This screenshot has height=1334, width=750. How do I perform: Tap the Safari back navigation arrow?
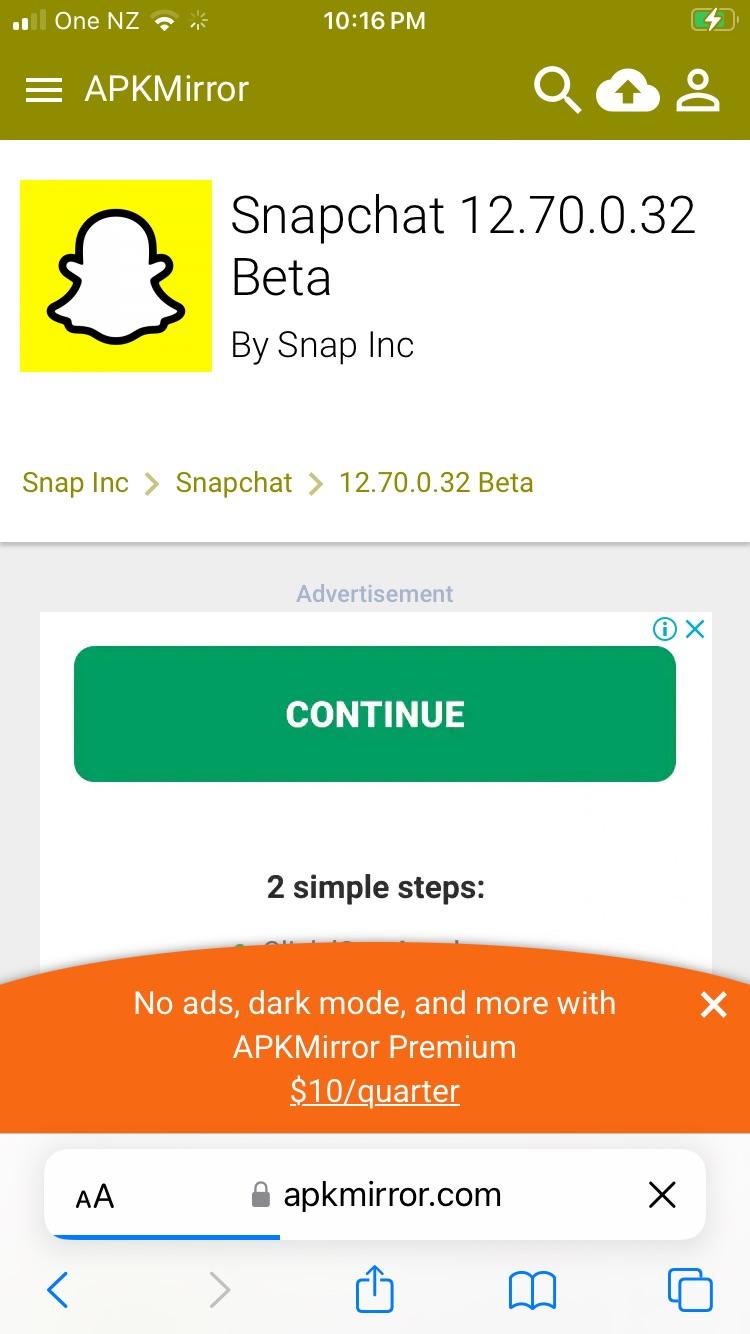click(x=56, y=1290)
